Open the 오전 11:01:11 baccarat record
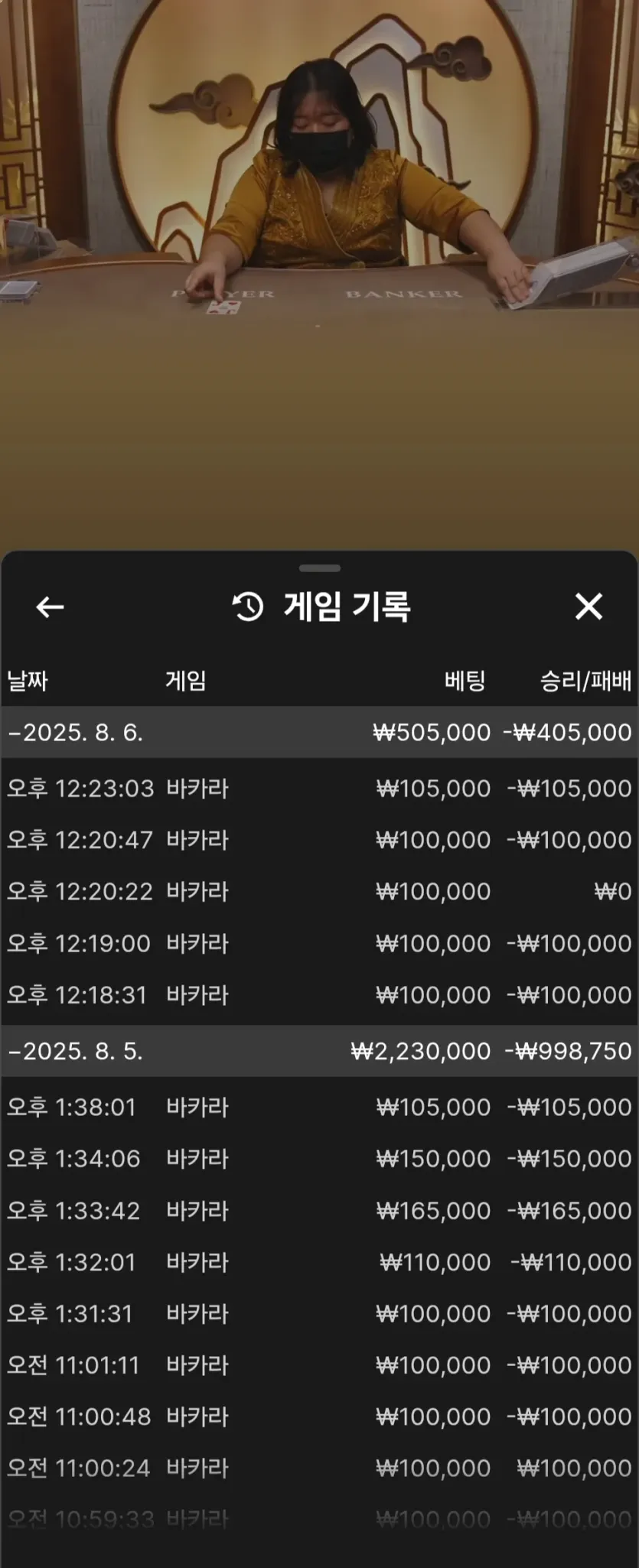The width and height of the screenshot is (639, 1568). click(319, 1365)
